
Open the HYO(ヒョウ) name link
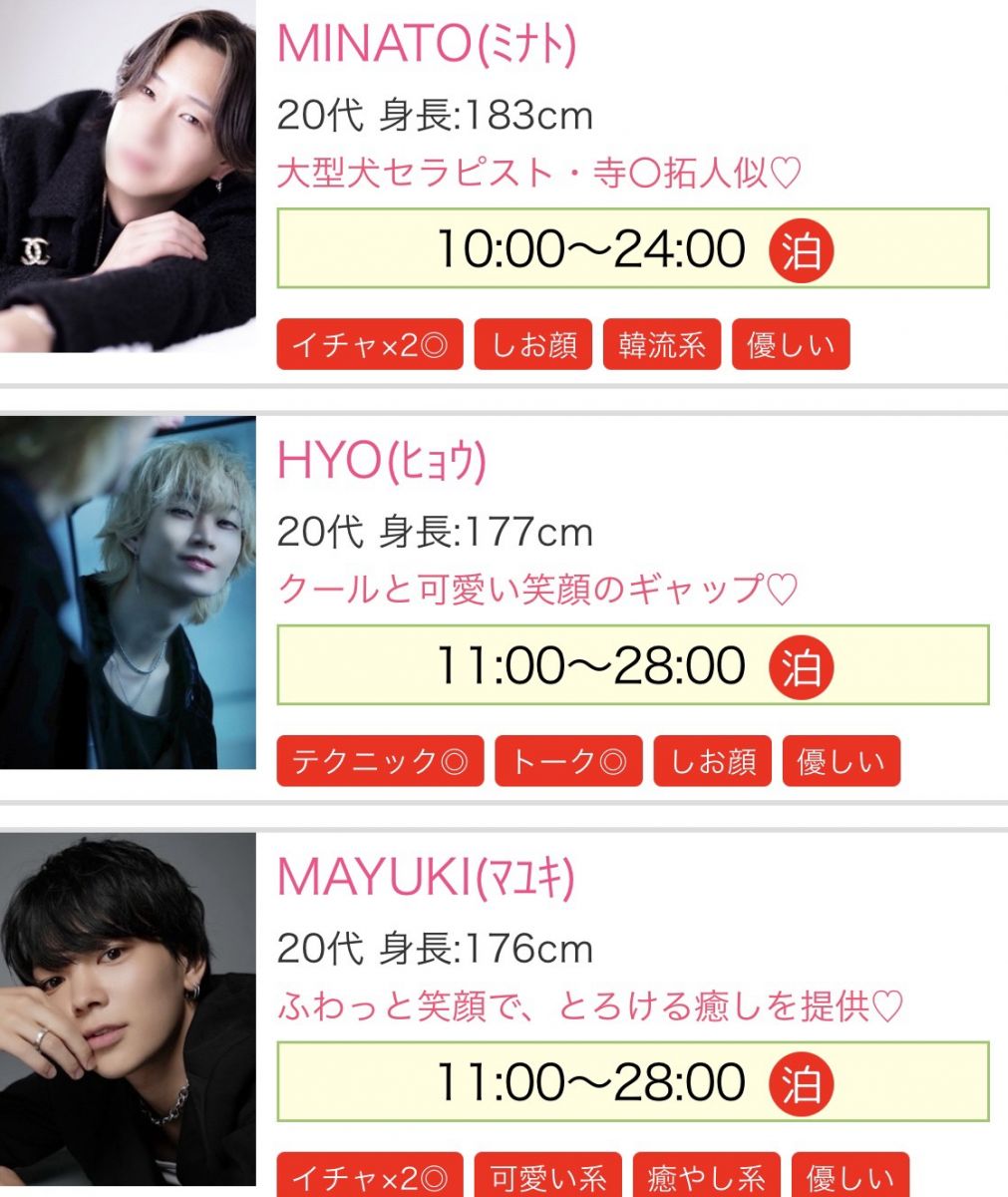381,460
